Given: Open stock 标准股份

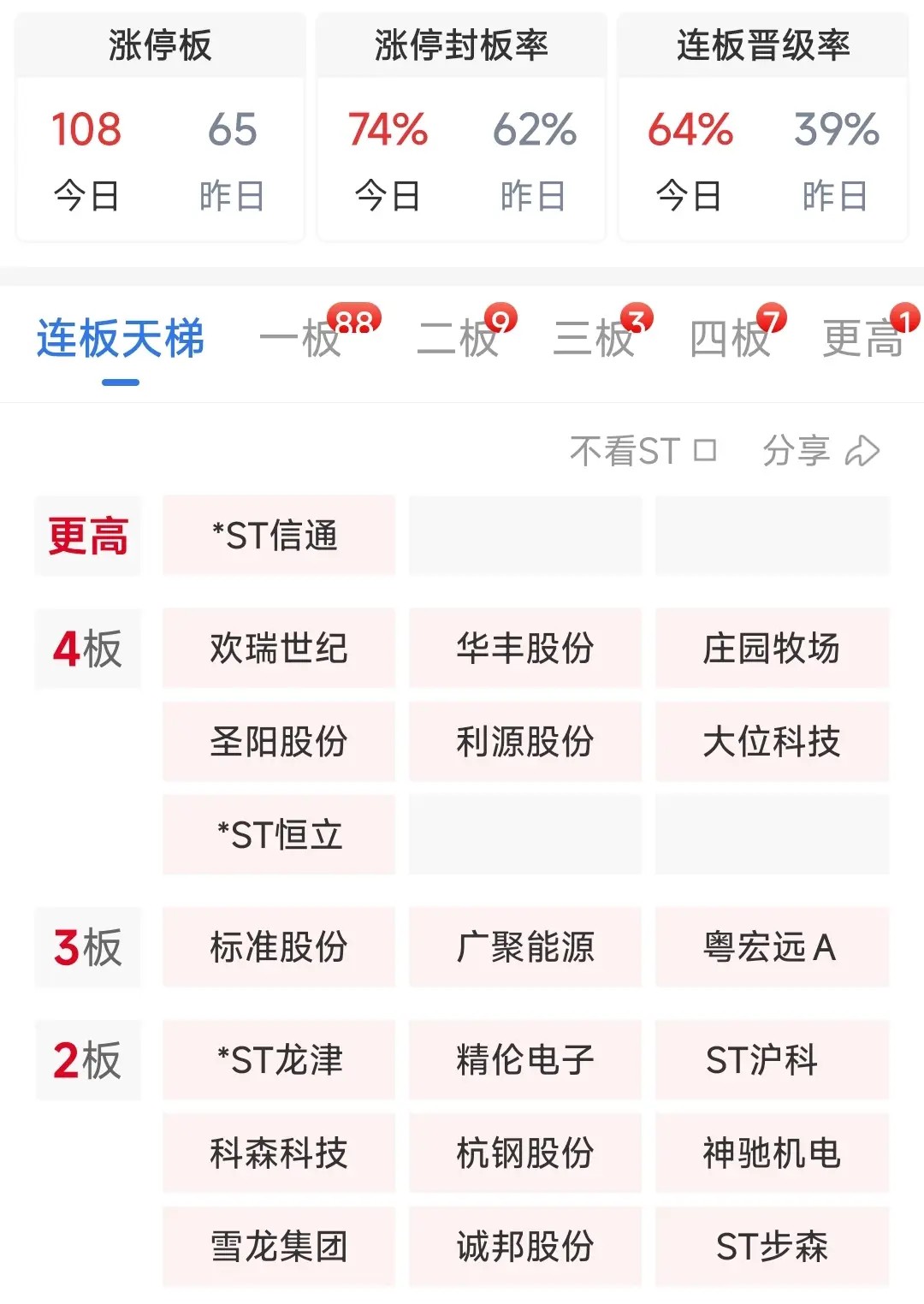Looking at the screenshot, I should (x=279, y=947).
